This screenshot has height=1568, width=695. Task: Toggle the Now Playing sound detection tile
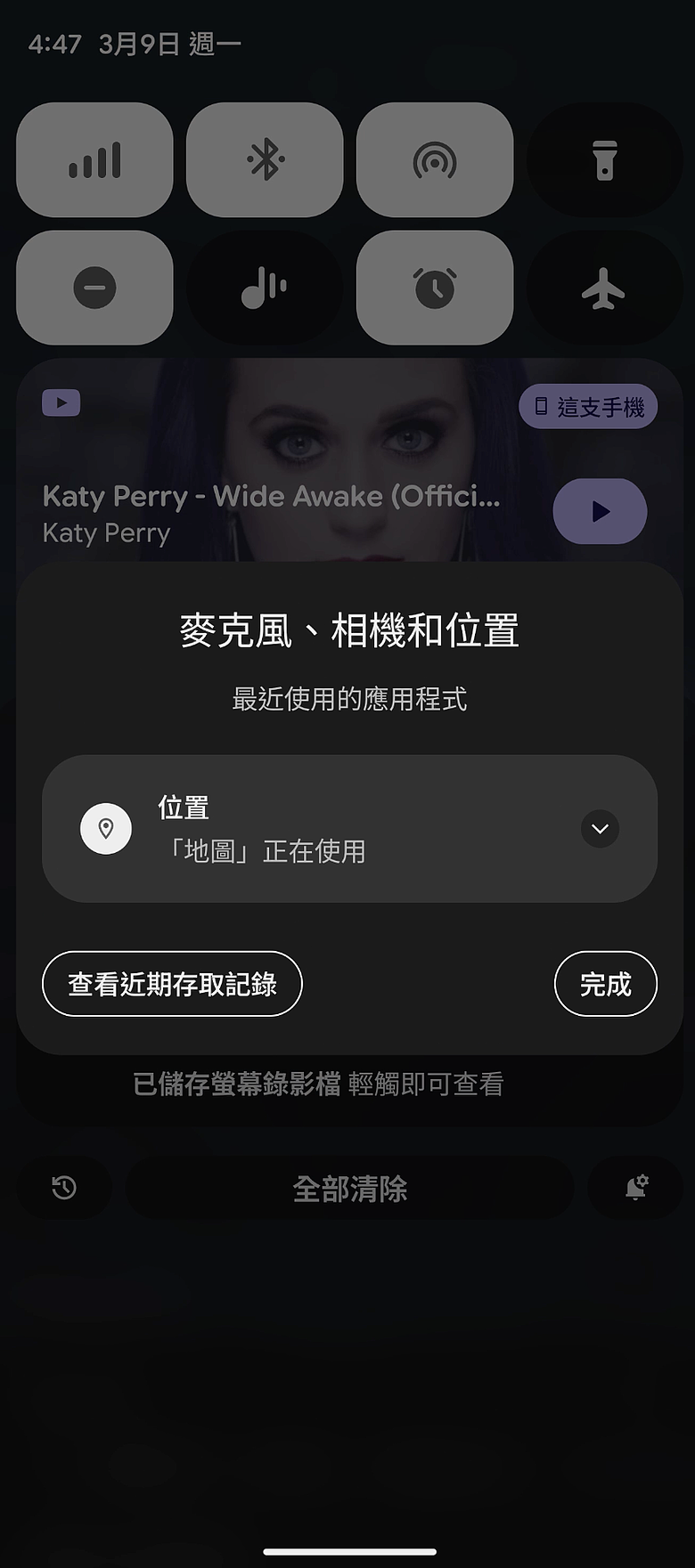[x=265, y=288]
